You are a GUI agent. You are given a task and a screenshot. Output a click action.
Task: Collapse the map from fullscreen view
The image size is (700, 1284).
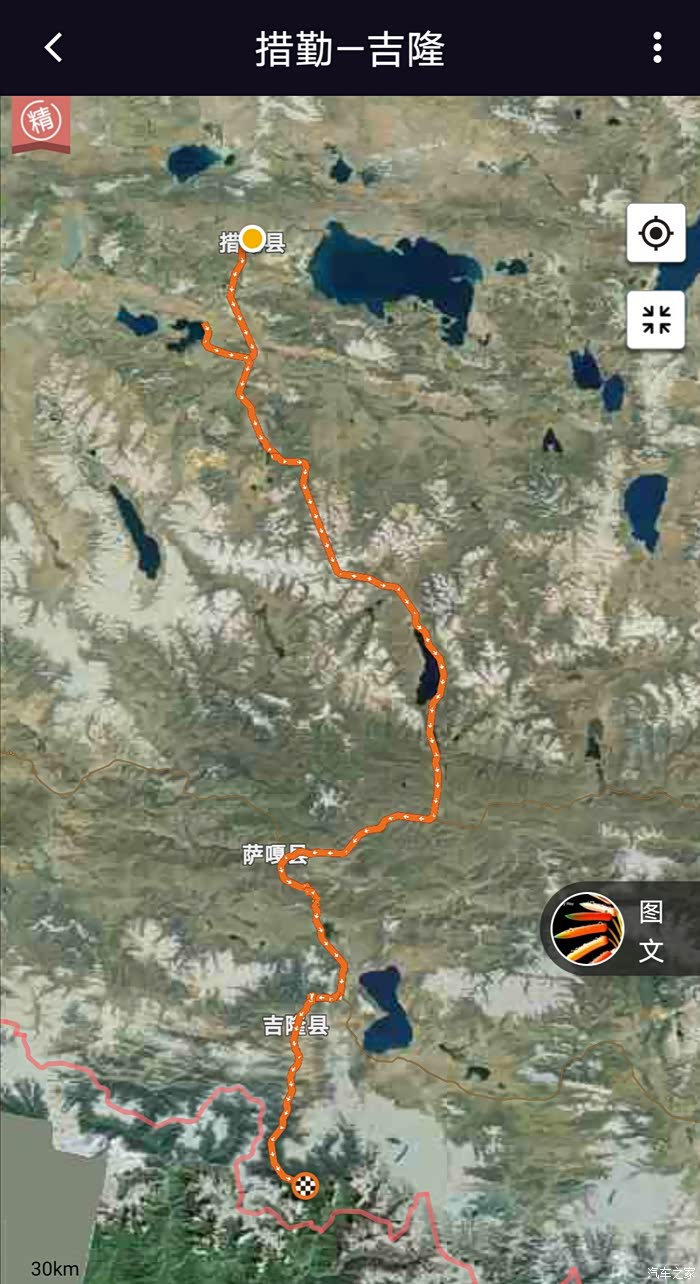coord(656,321)
